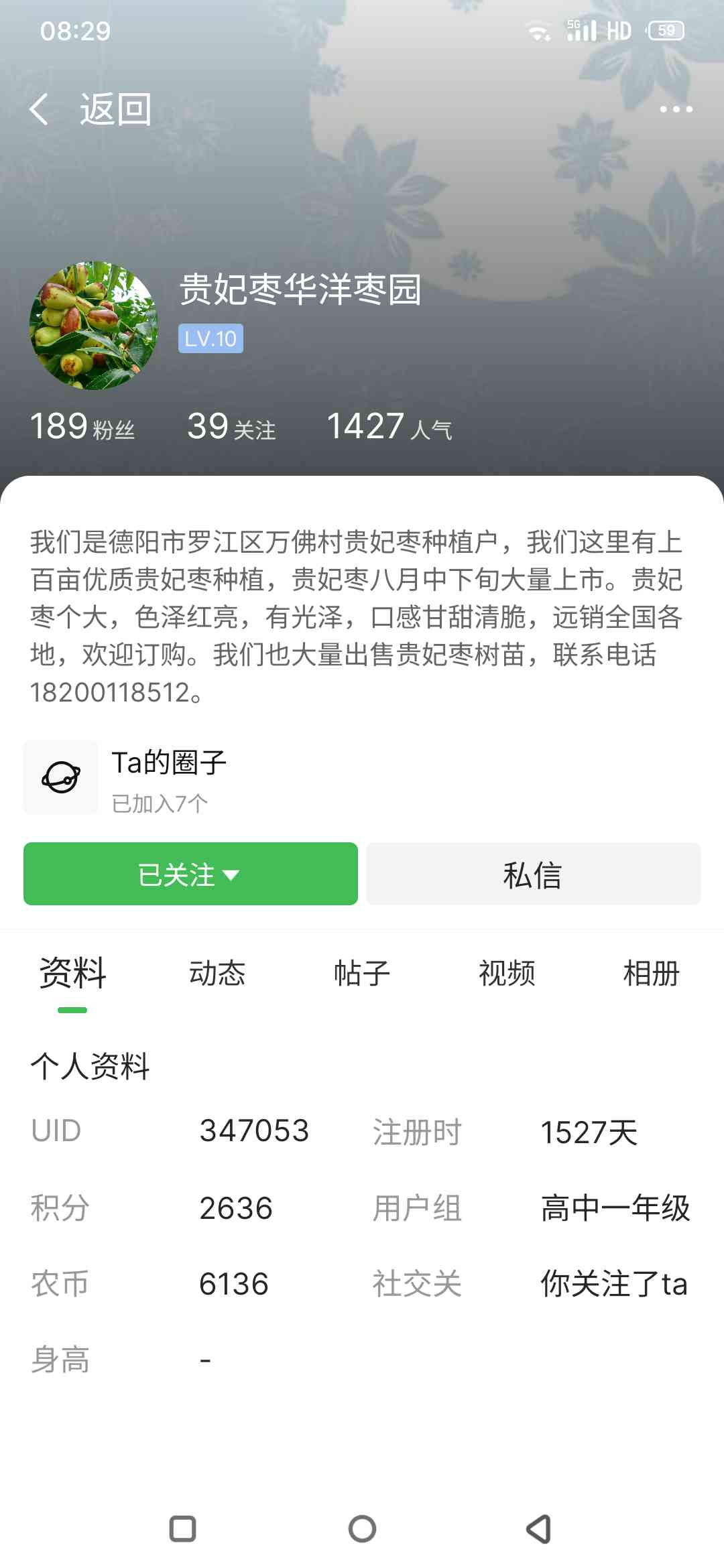724x1568 pixels.
Task: View the jujube profile avatar
Action: (94, 325)
